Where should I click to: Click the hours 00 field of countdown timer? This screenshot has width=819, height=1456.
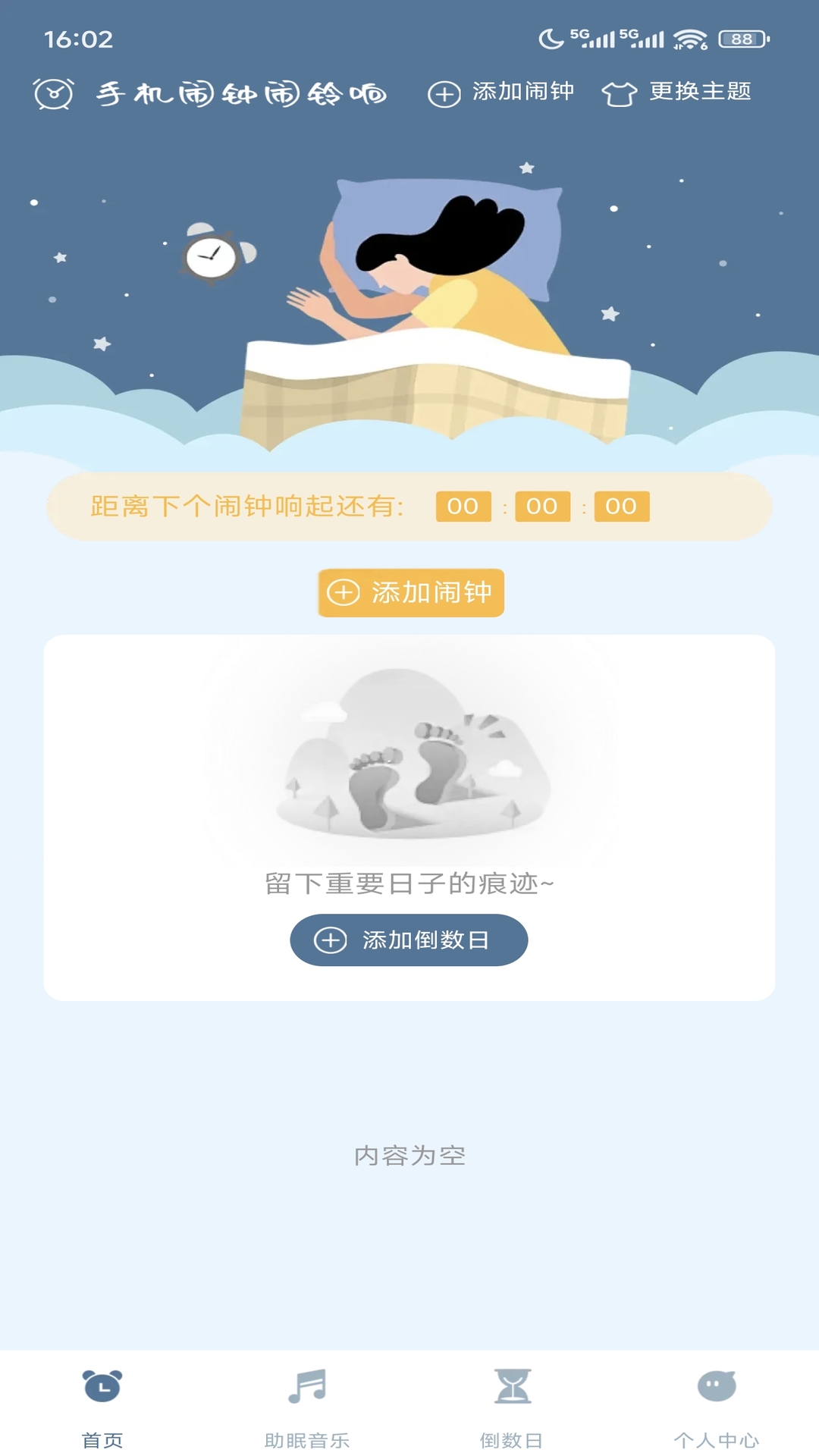tap(464, 506)
